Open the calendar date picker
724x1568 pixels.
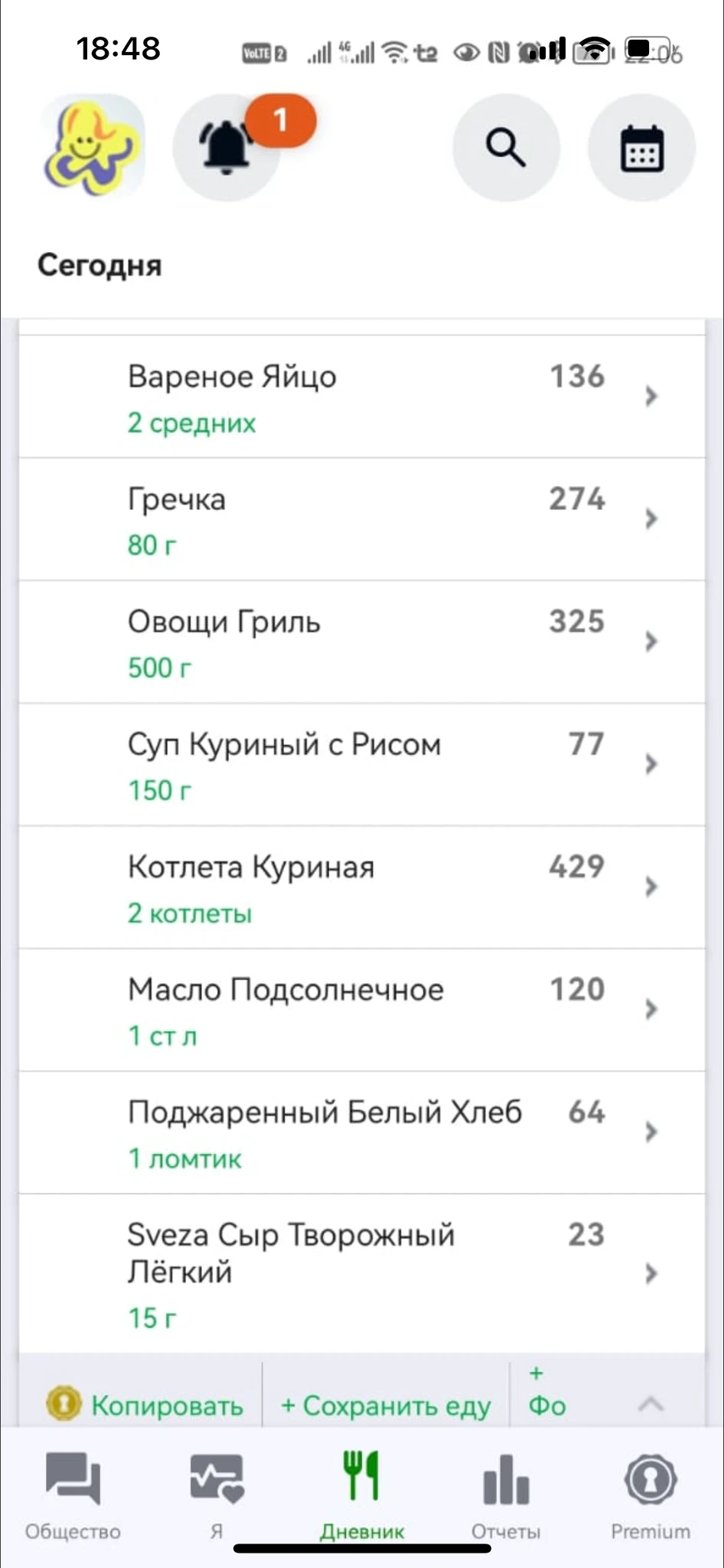tap(641, 147)
